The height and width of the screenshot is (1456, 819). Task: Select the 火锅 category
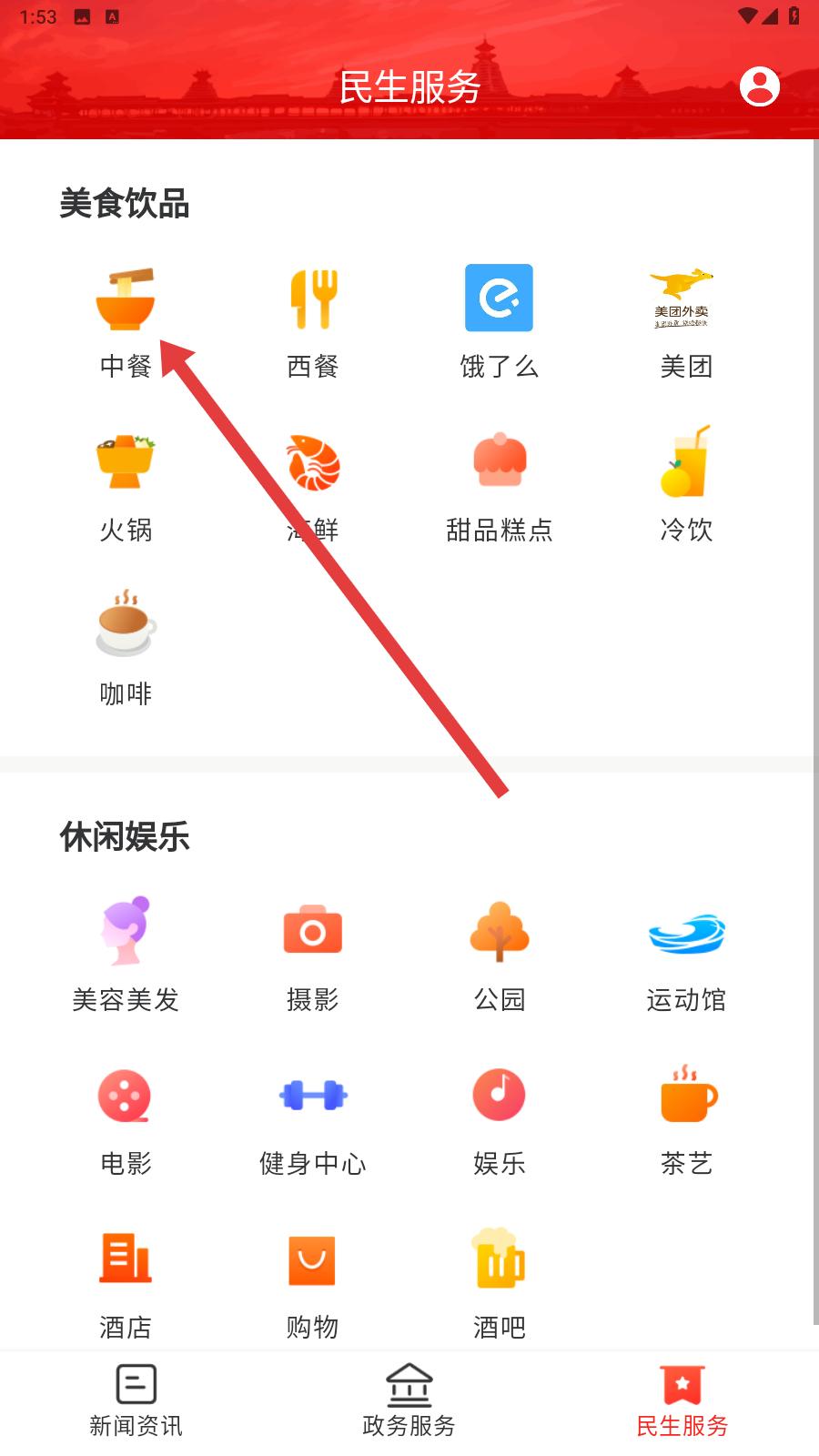126,486
